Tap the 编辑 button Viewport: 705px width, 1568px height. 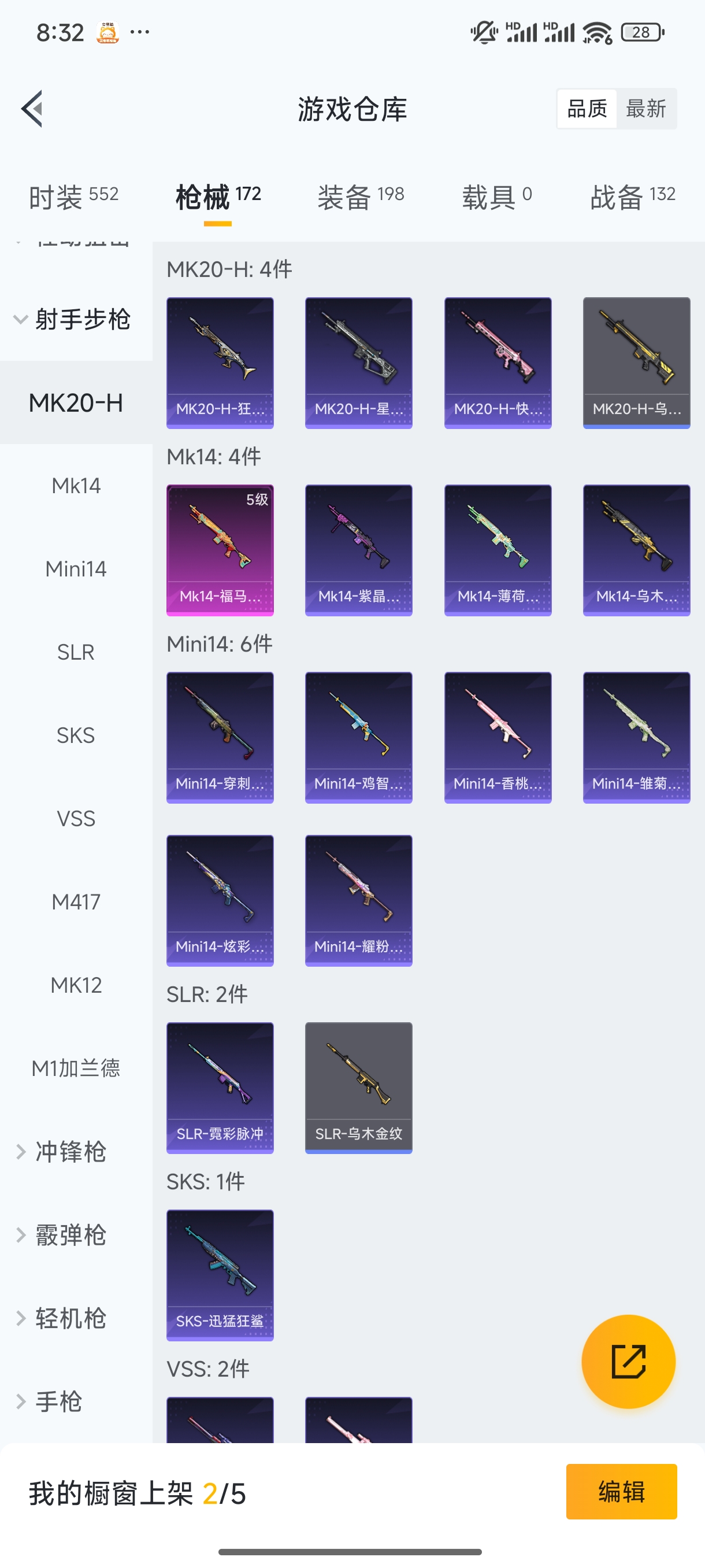621,1491
